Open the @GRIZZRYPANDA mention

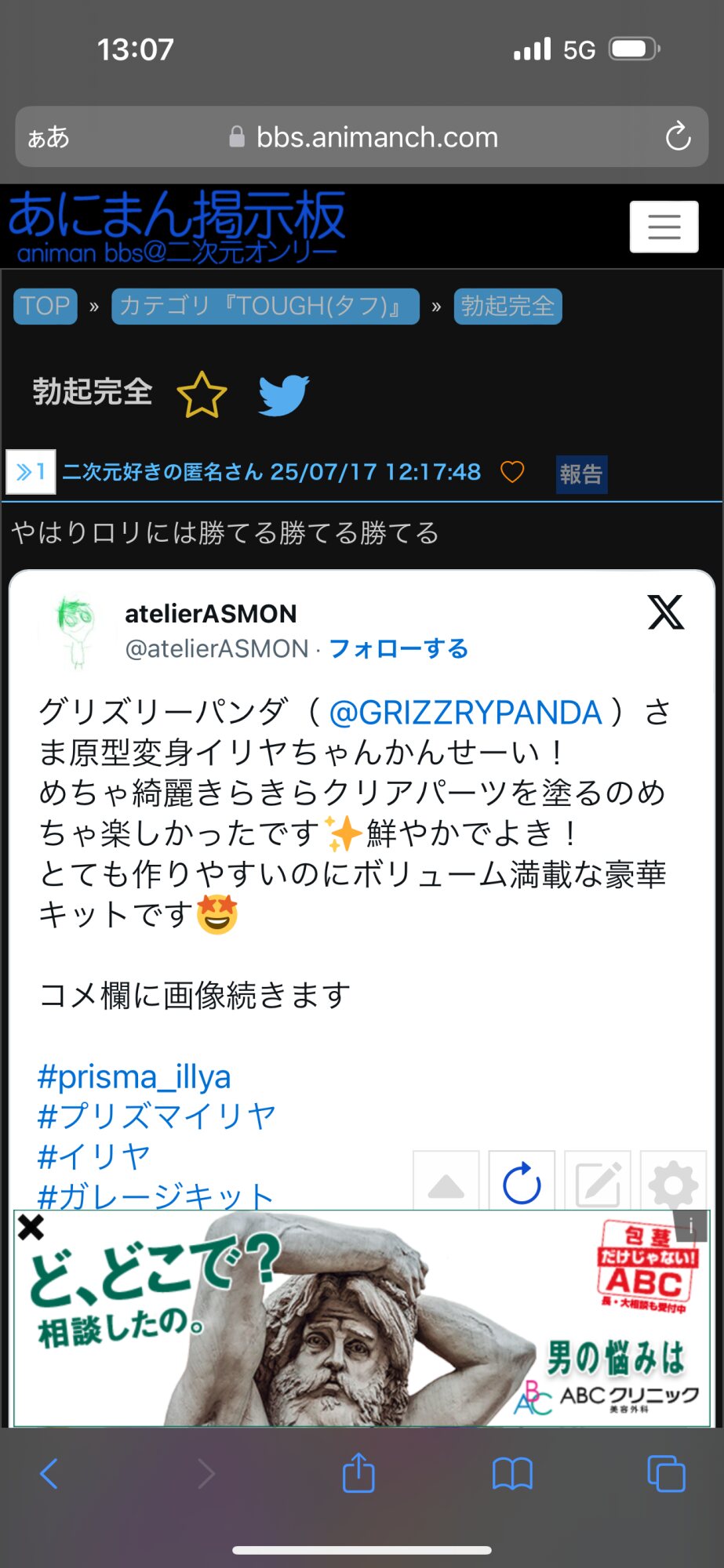click(465, 713)
